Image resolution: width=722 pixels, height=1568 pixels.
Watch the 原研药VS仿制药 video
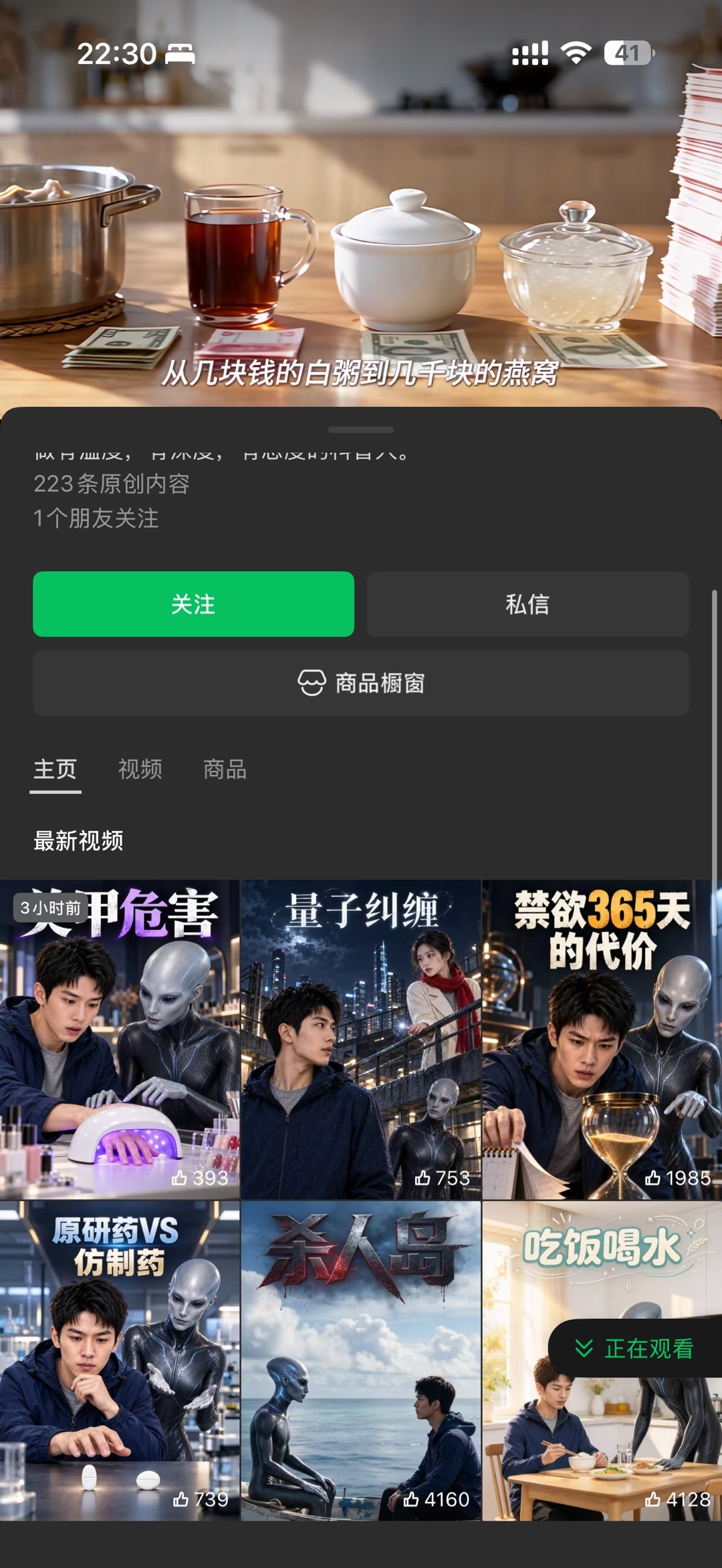tap(120, 1361)
